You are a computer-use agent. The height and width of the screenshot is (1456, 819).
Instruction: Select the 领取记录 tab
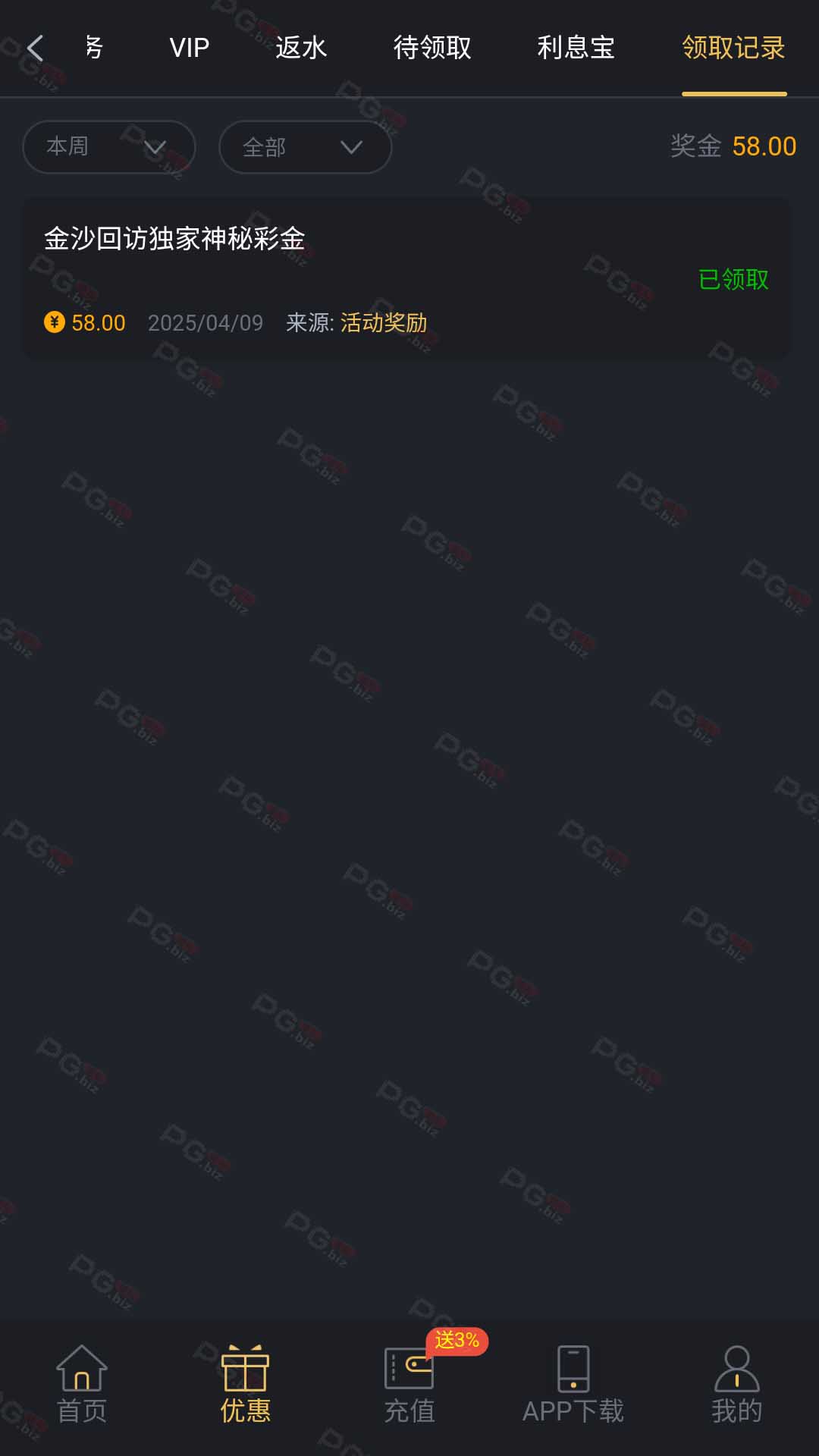(x=733, y=48)
